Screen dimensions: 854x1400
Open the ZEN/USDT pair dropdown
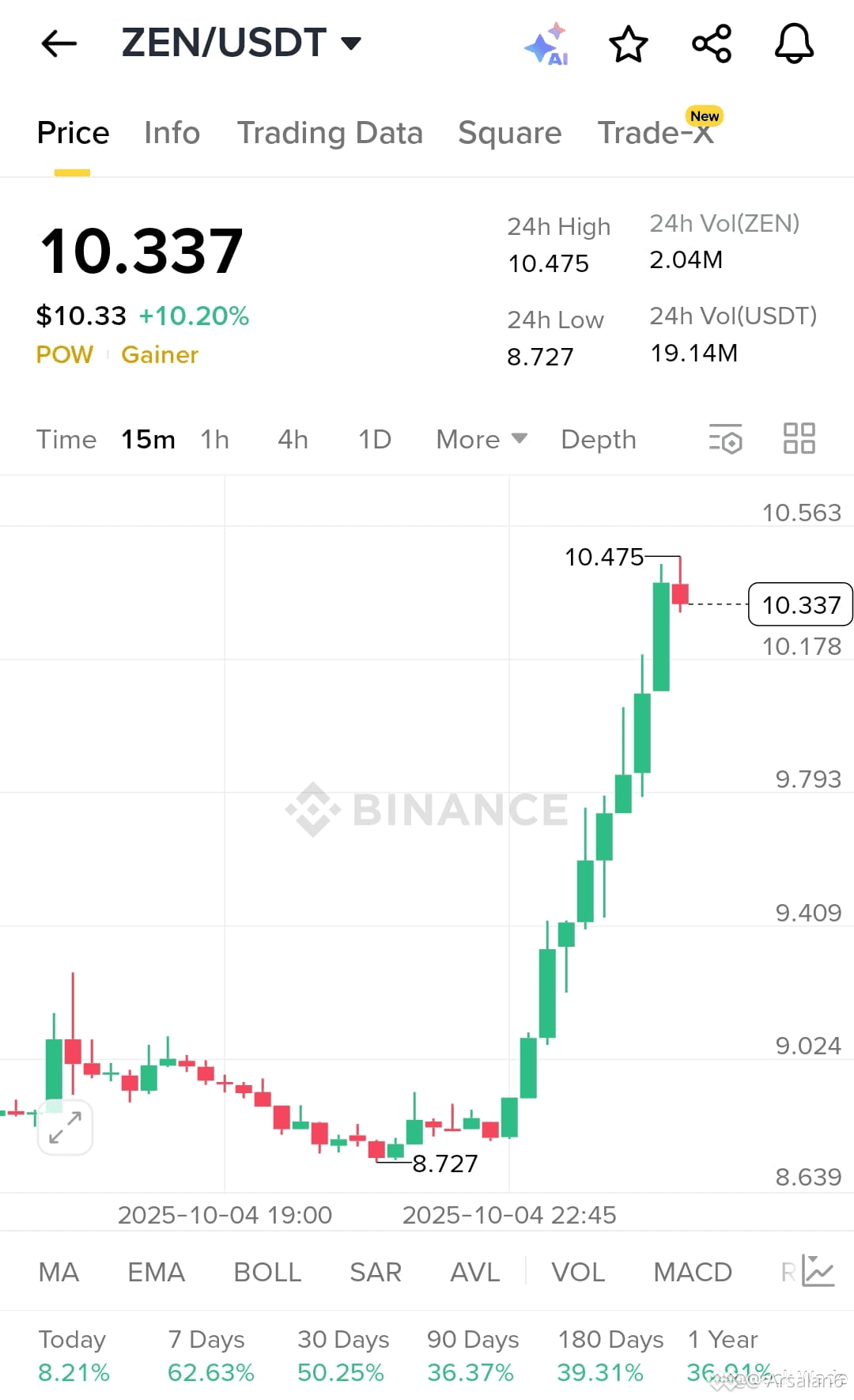(351, 43)
